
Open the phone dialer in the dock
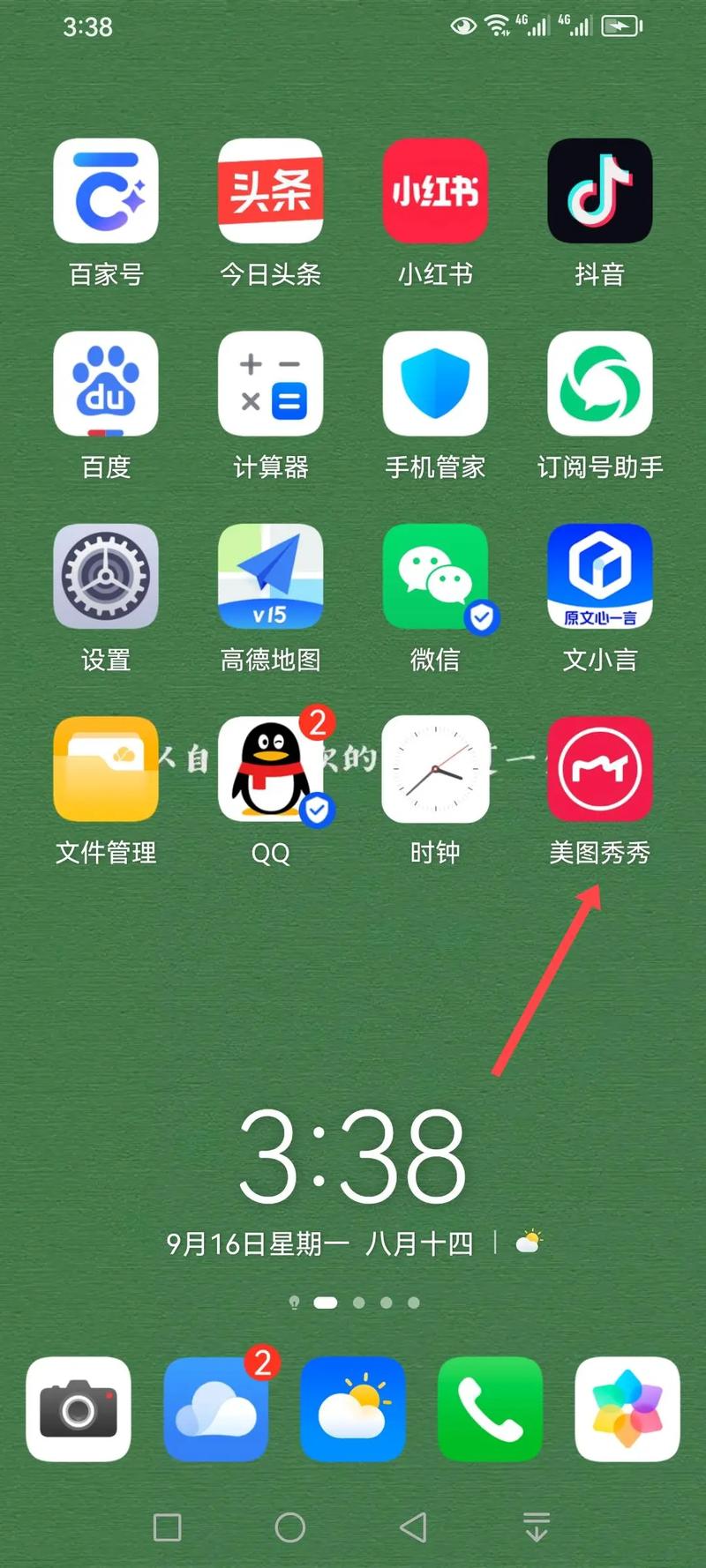(x=490, y=1408)
